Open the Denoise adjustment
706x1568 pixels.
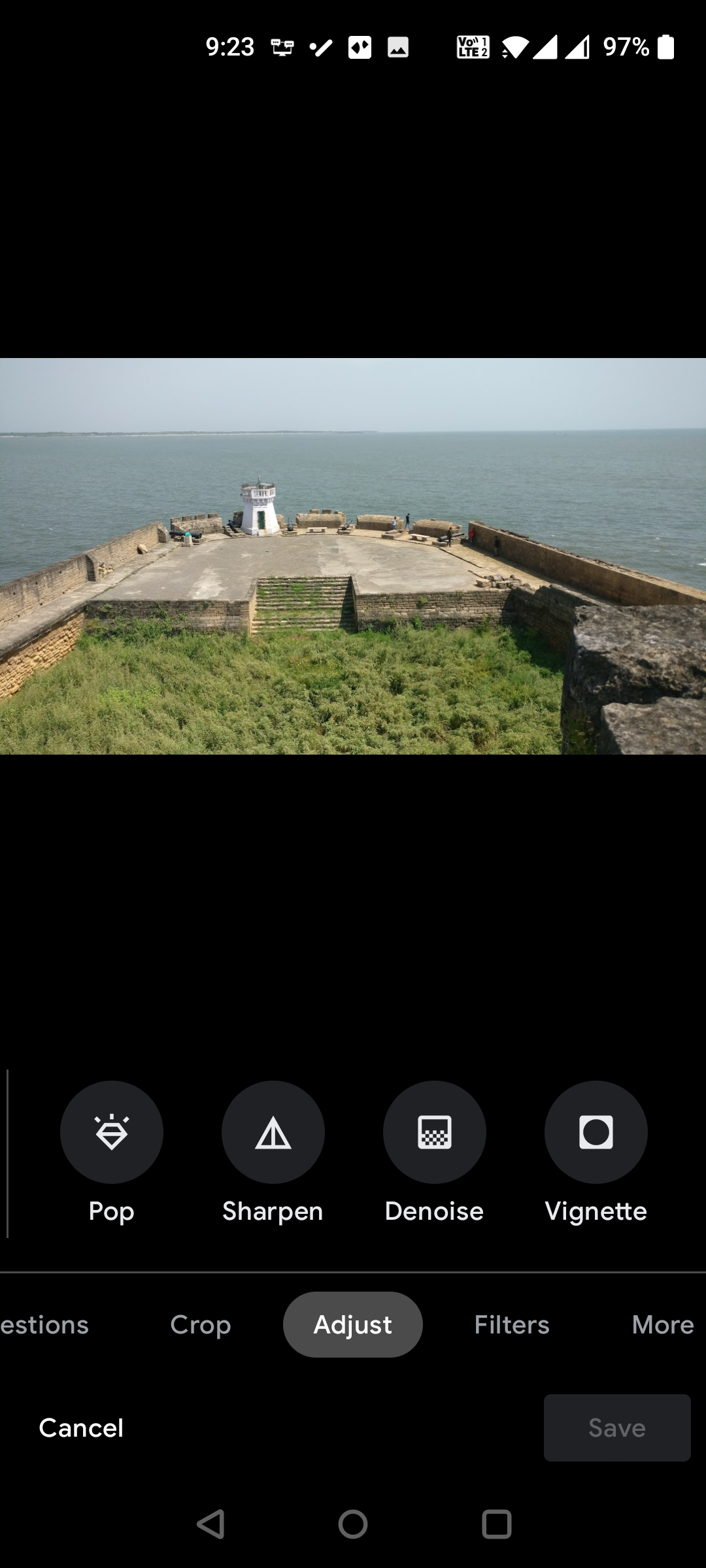point(434,1132)
